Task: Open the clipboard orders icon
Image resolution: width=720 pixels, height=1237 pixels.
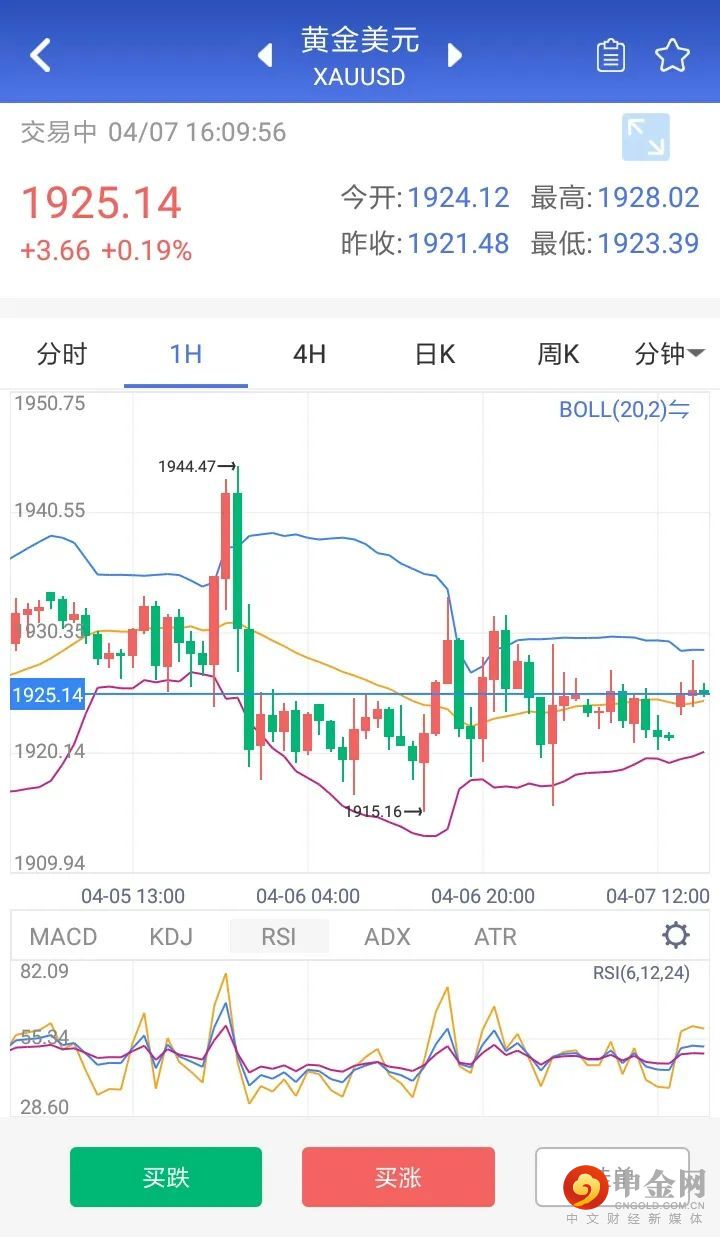Action: (610, 56)
